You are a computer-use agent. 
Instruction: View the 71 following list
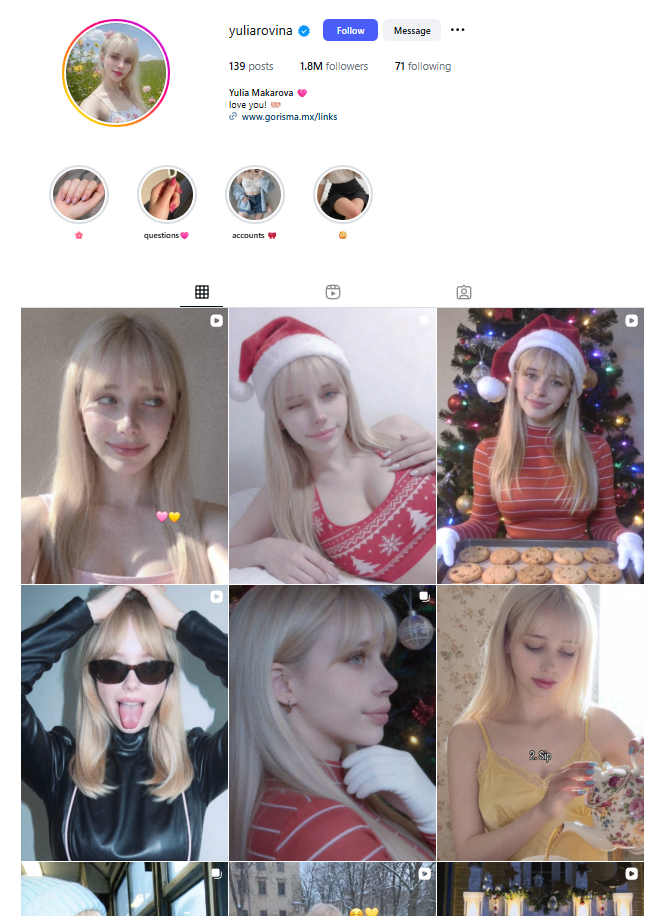coord(422,66)
